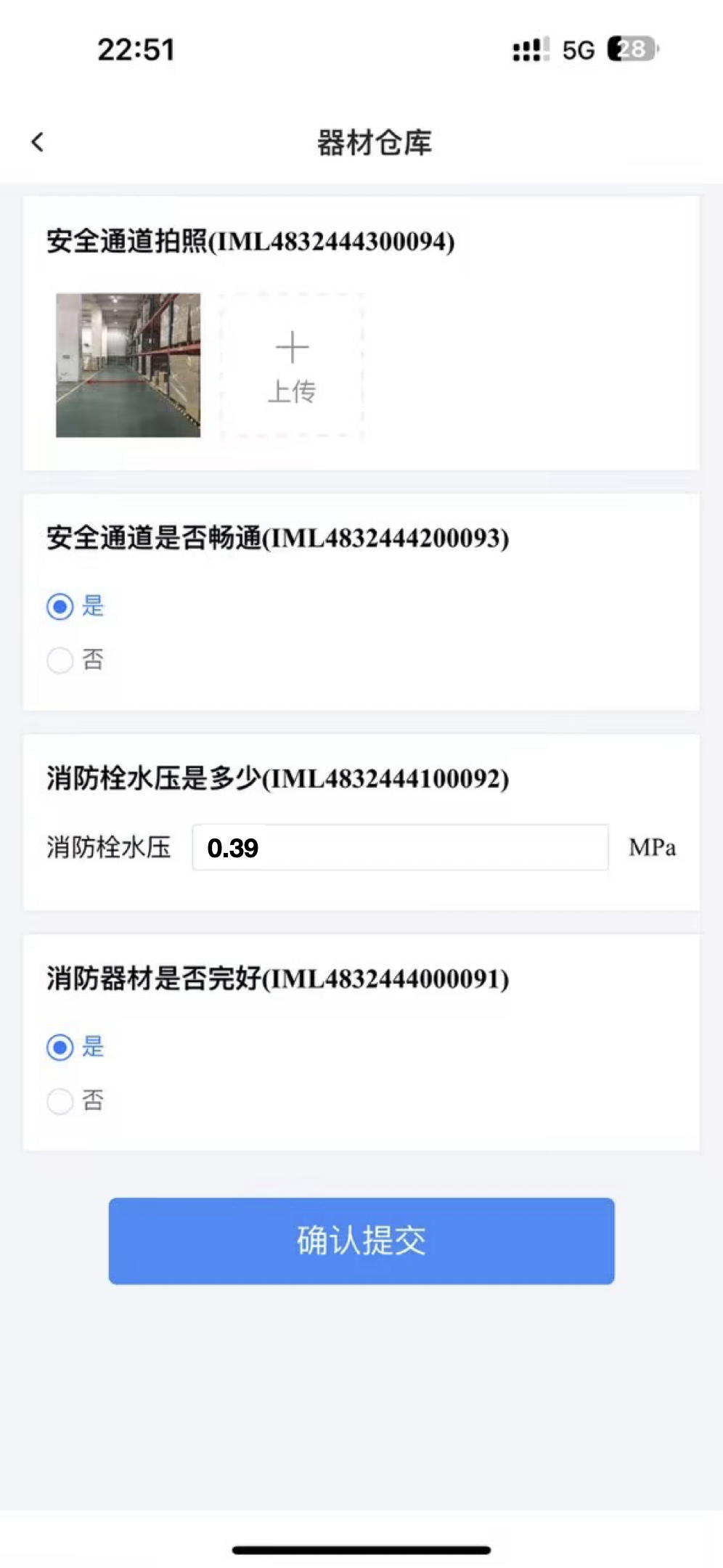Select 是 for 消防器材是否完好
Image resolution: width=723 pixels, height=1568 pixels.
(60, 1048)
